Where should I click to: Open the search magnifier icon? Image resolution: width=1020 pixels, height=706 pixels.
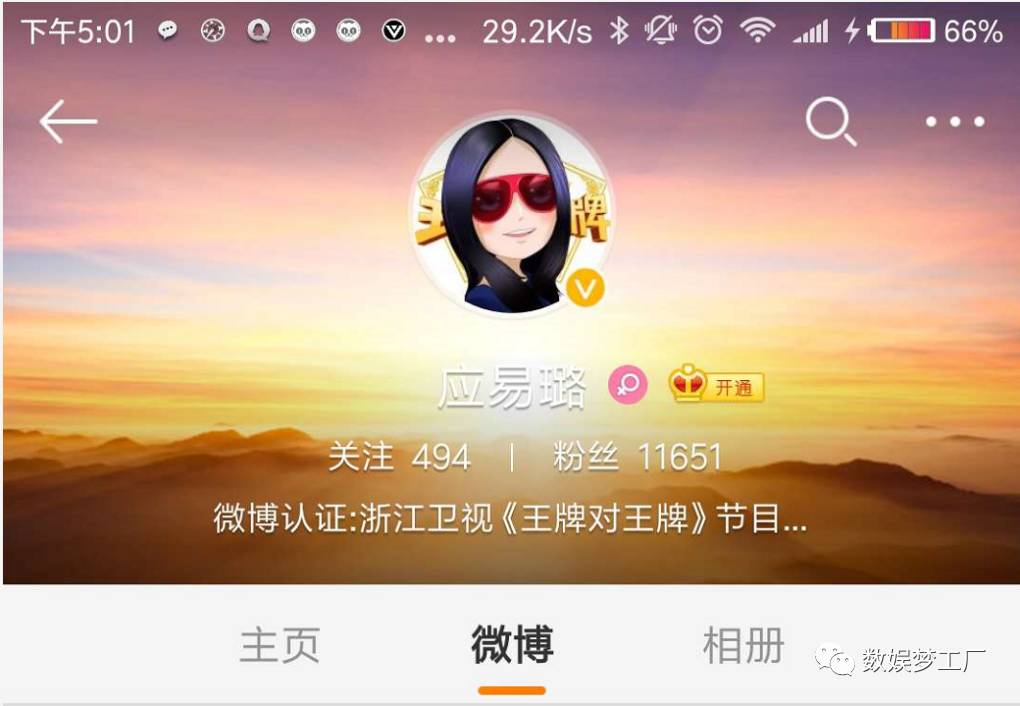(830, 123)
